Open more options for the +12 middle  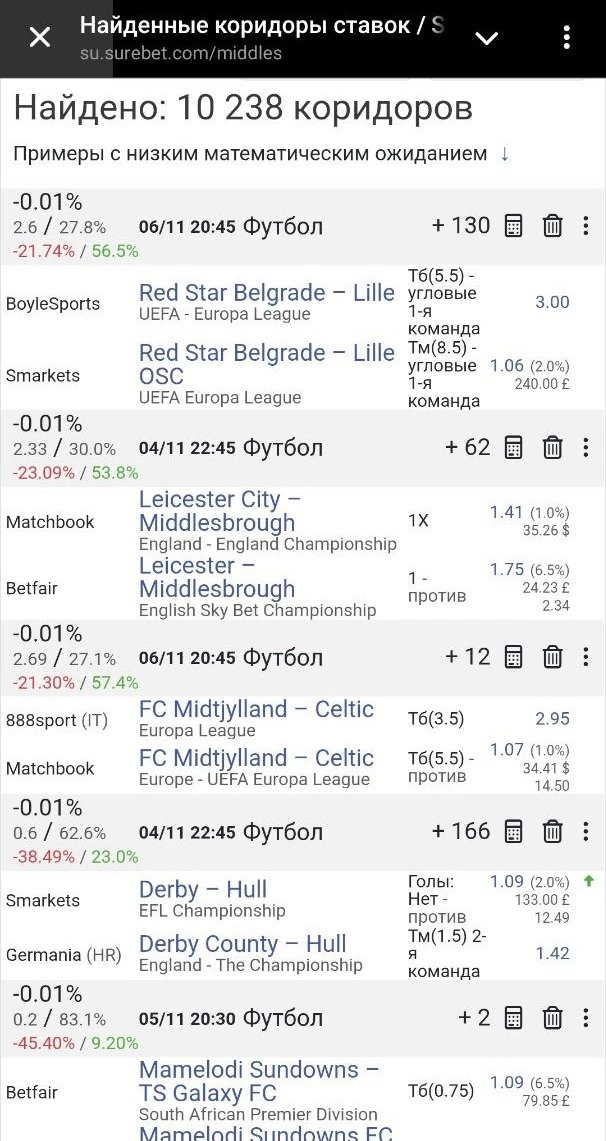coord(586,657)
